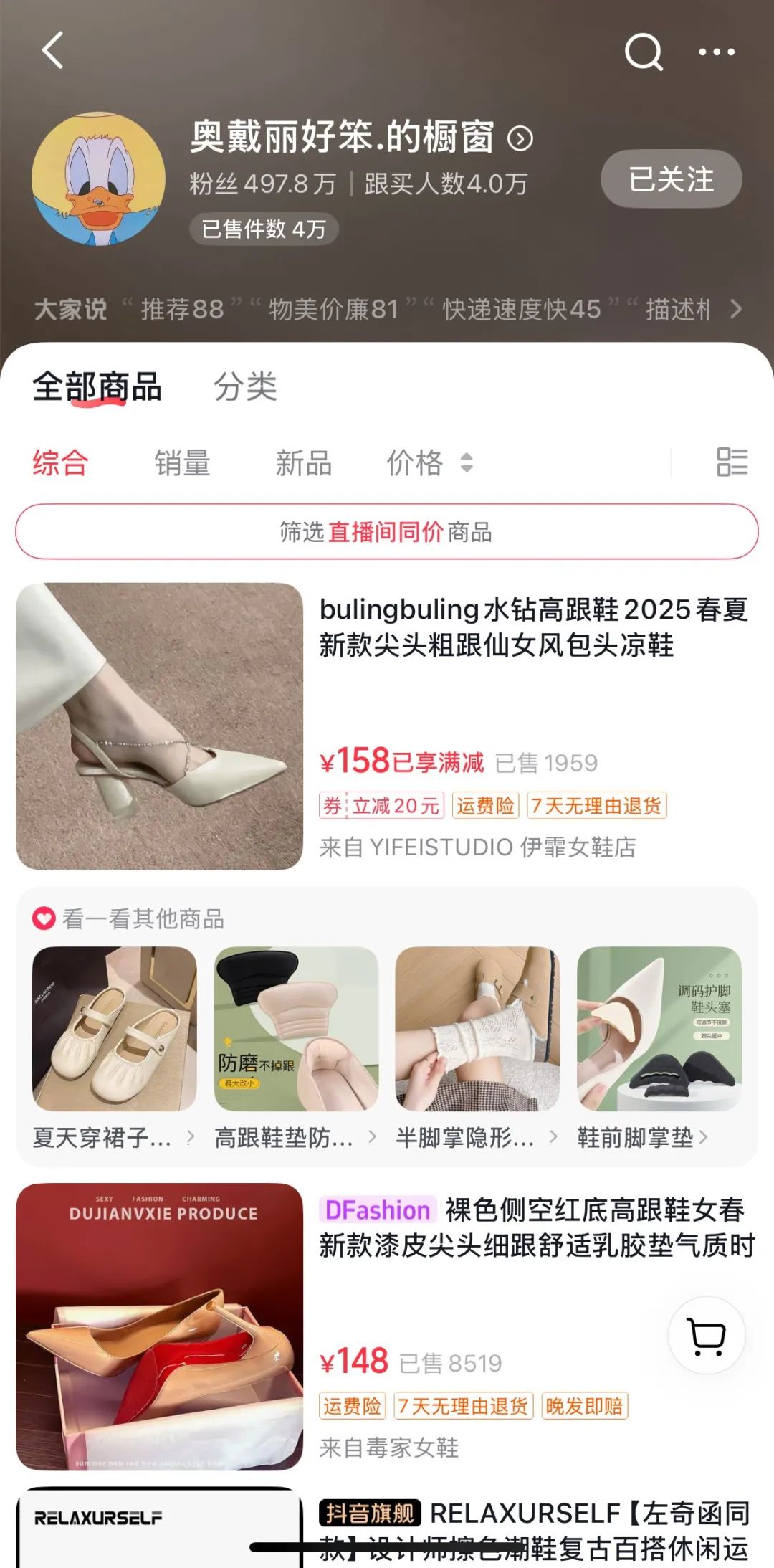Toggle the list layout view icon
774x1568 pixels.
[732, 462]
